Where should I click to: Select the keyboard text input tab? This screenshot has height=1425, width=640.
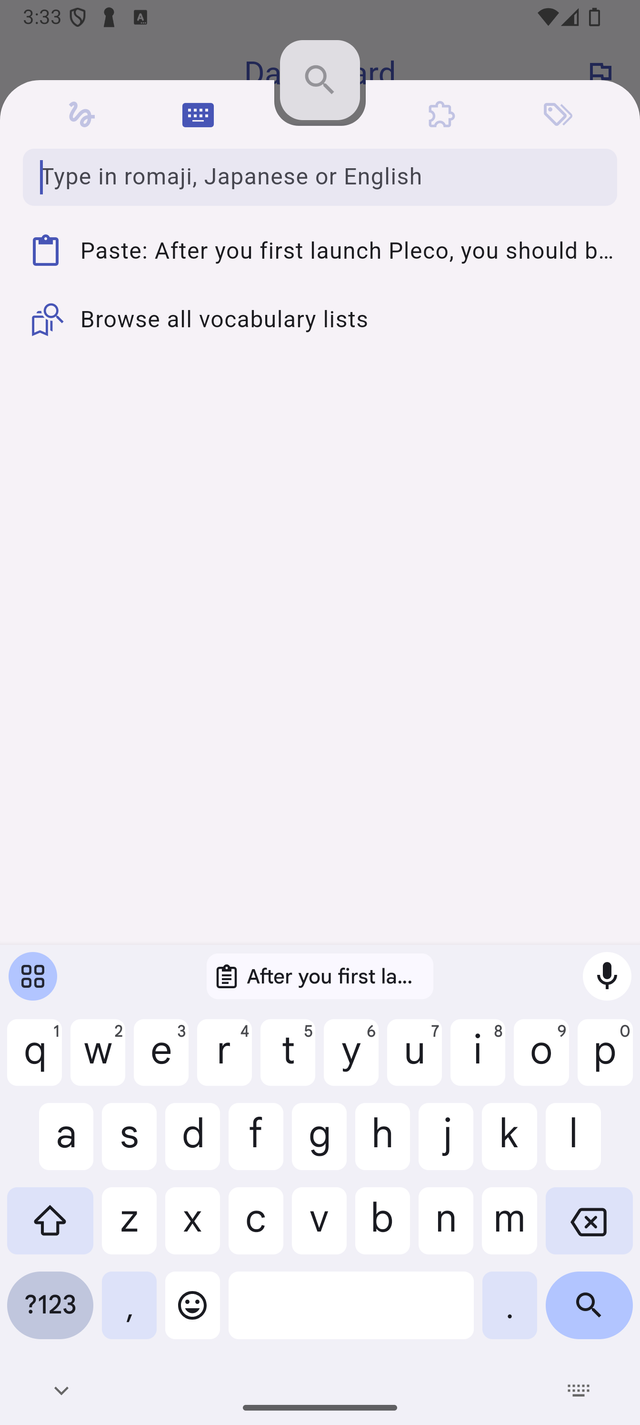pyautogui.click(x=198, y=115)
